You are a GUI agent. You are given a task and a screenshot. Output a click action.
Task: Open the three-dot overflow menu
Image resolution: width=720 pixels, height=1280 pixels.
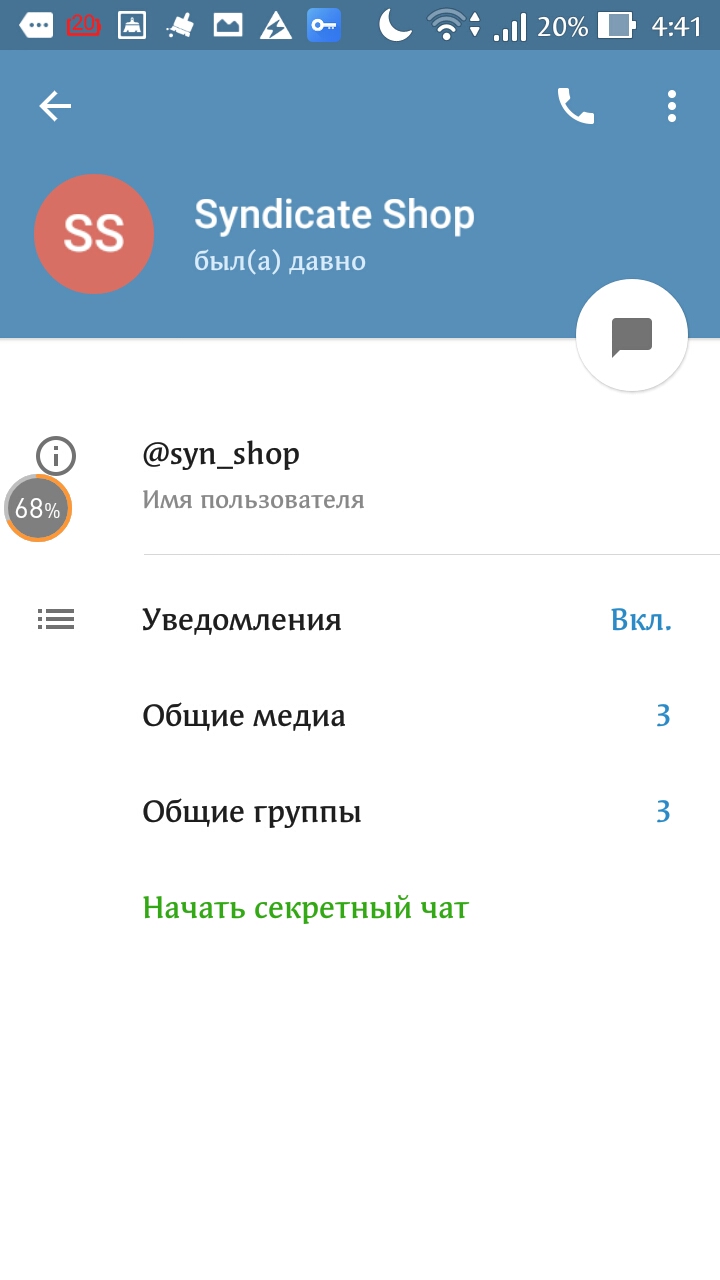coord(672,106)
